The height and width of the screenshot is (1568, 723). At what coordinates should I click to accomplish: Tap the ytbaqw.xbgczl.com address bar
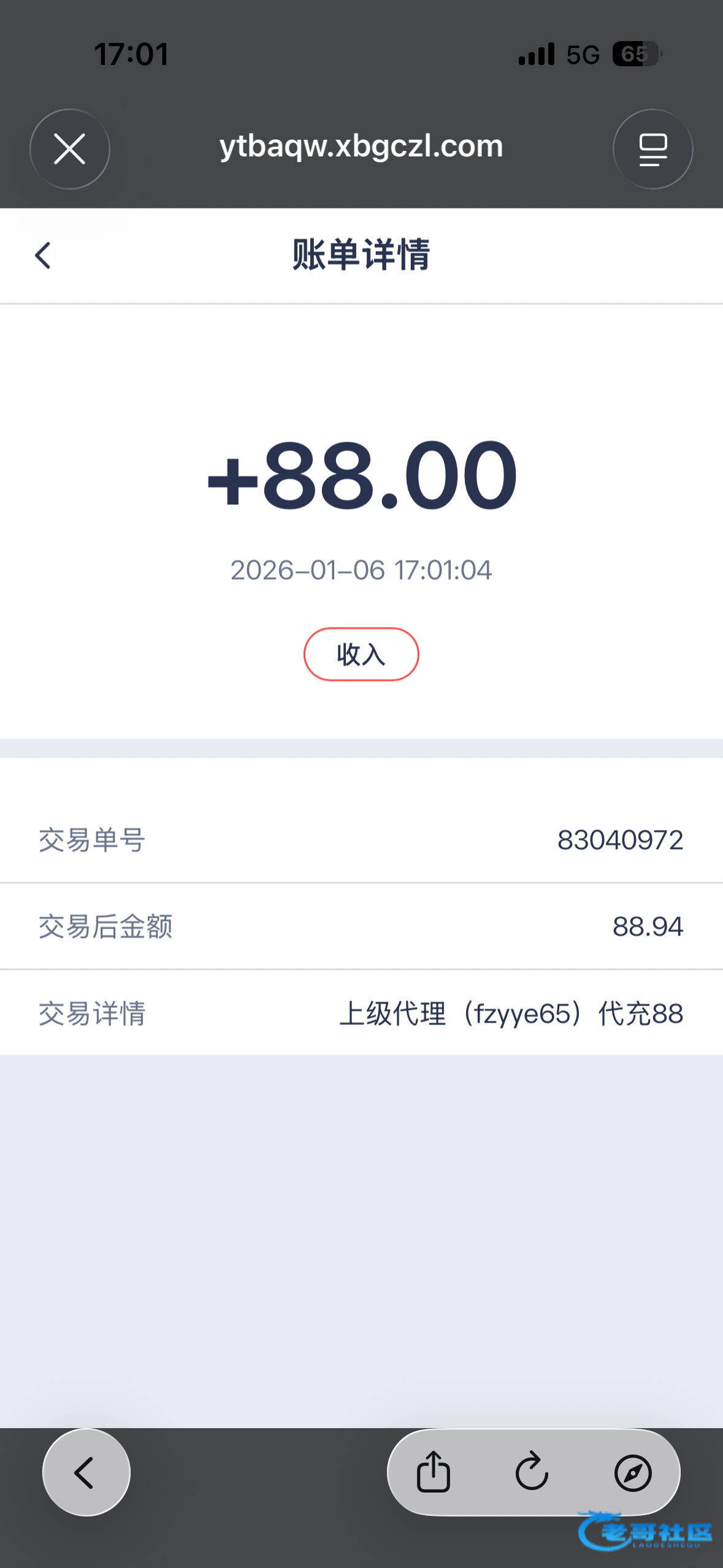(361, 147)
